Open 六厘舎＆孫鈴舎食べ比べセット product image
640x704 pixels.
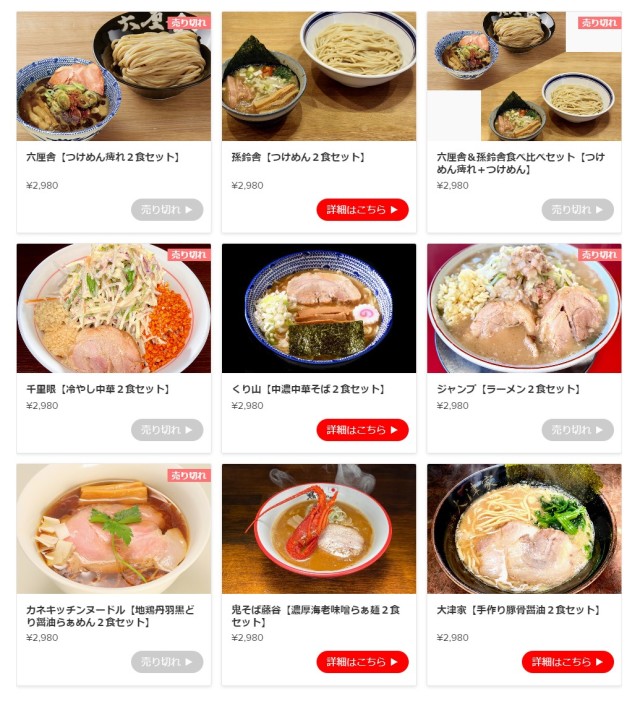(x=524, y=76)
